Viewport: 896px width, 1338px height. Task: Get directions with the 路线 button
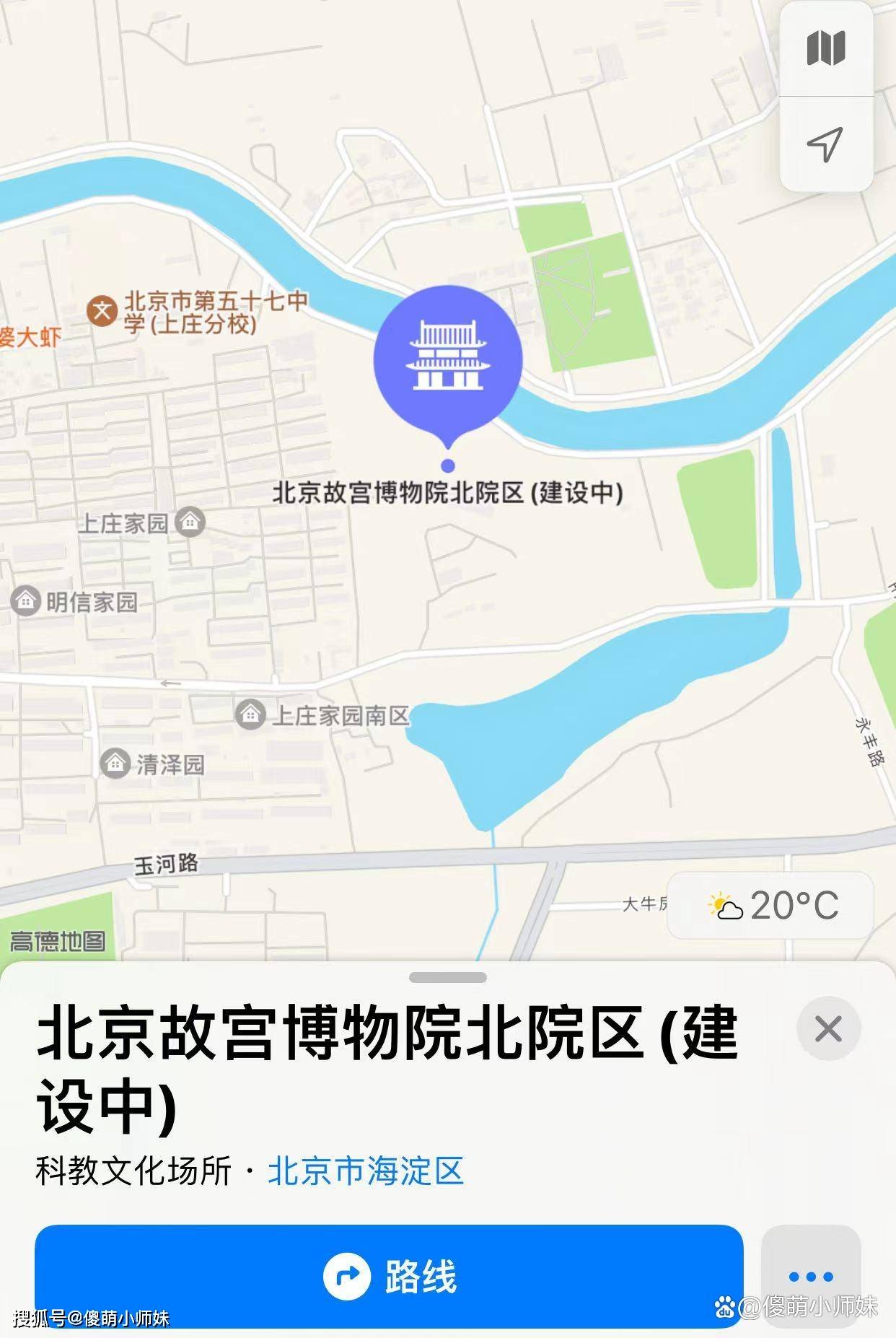pyautogui.click(x=389, y=1276)
